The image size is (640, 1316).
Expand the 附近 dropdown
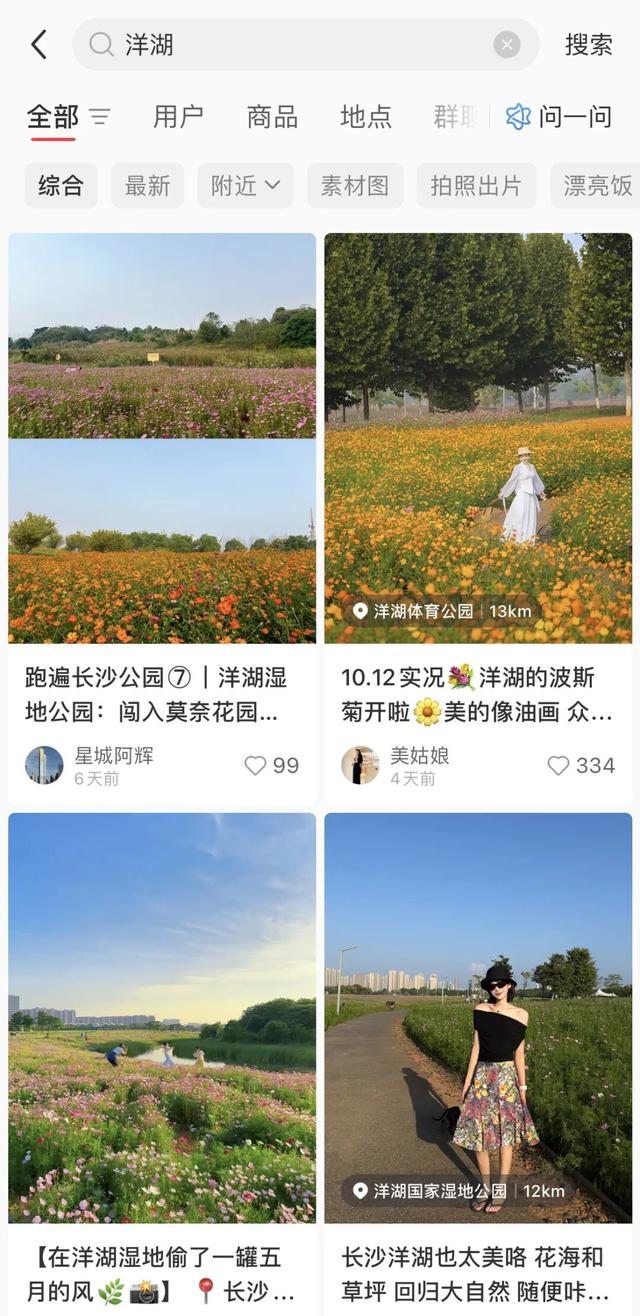[245, 185]
